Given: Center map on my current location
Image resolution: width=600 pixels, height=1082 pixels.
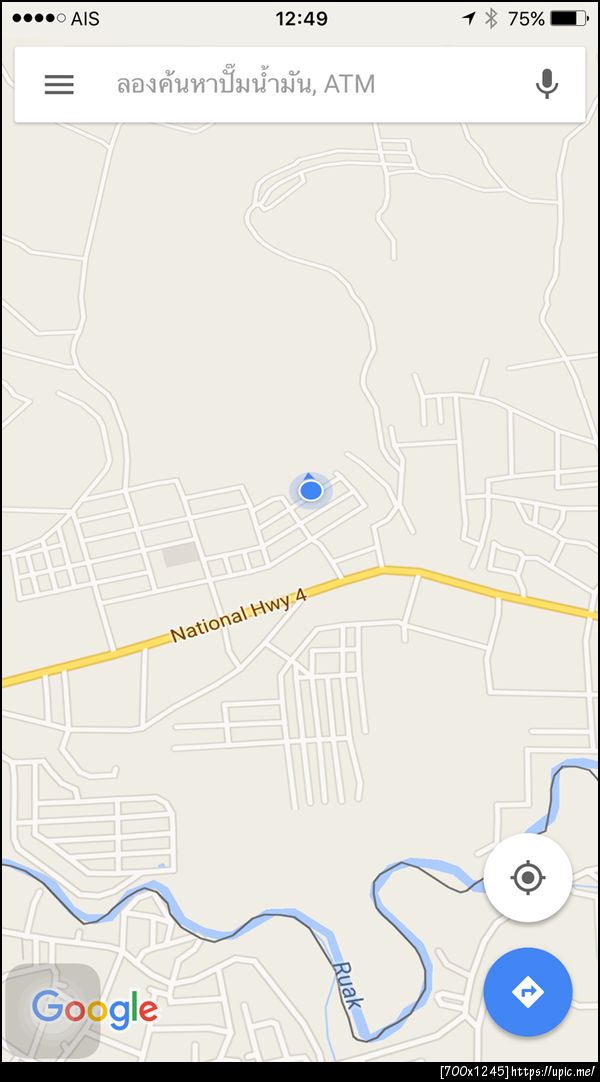Looking at the screenshot, I should pos(527,878).
